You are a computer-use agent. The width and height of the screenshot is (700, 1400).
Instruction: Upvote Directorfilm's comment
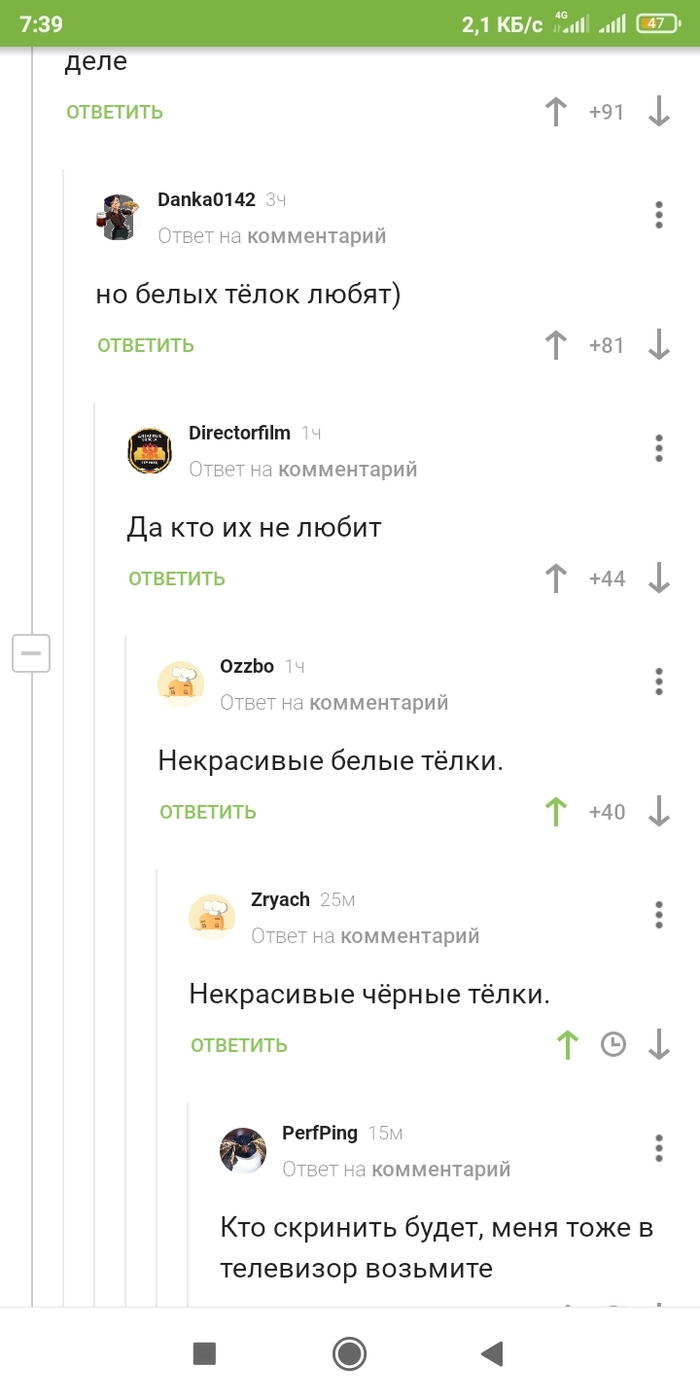tap(556, 578)
